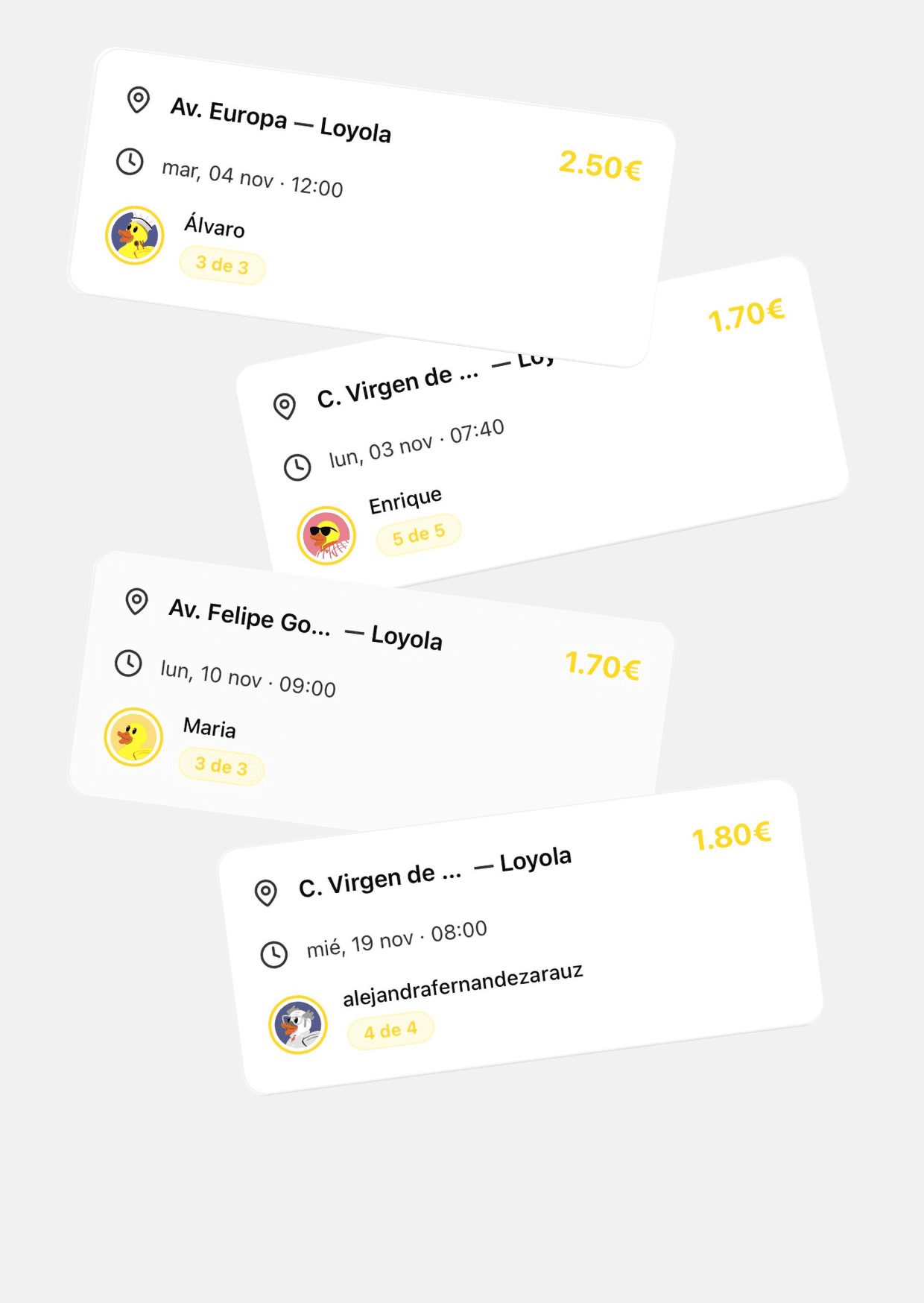Click the clock icon beside mié, 19 nov
924x1303 pixels.
pyautogui.click(x=276, y=953)
